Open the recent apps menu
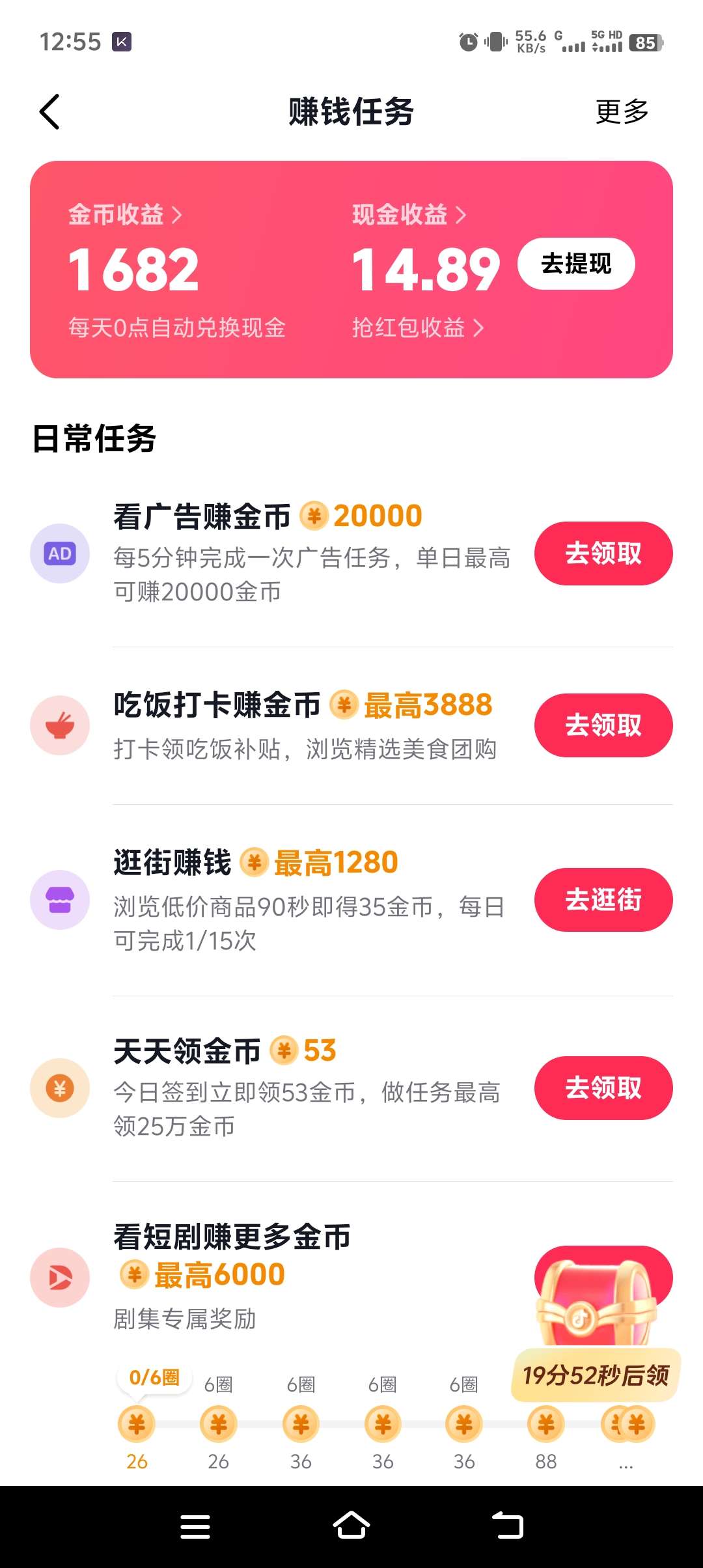703x1568 pixels. point(195,1526)
